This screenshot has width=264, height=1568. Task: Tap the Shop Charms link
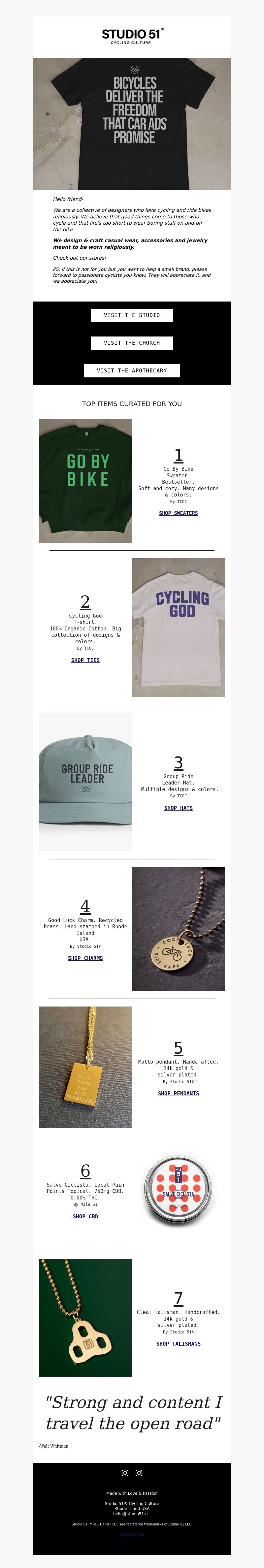coord(85,958)
